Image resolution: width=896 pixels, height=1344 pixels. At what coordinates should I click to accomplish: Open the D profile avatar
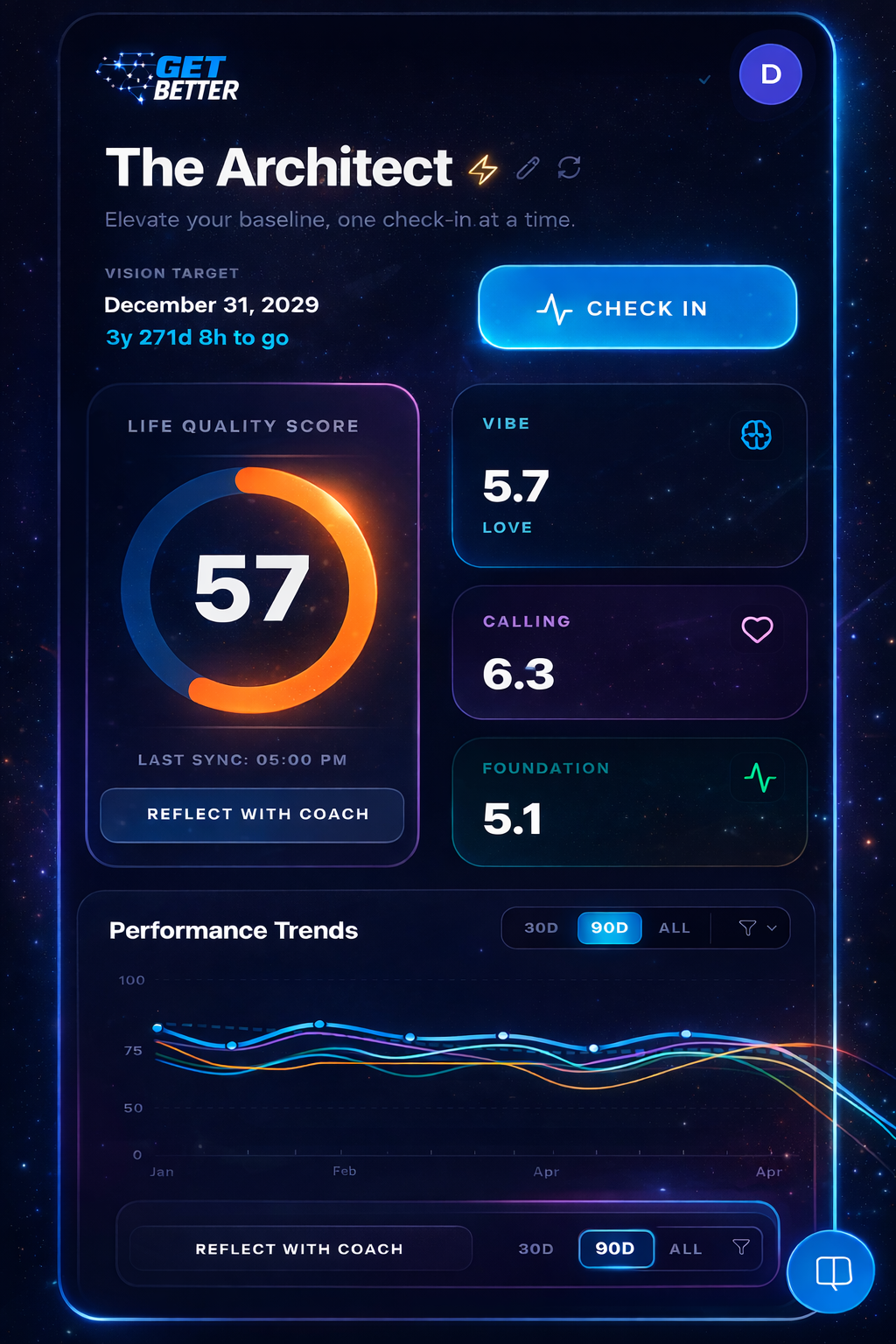(x=770, y=74)
